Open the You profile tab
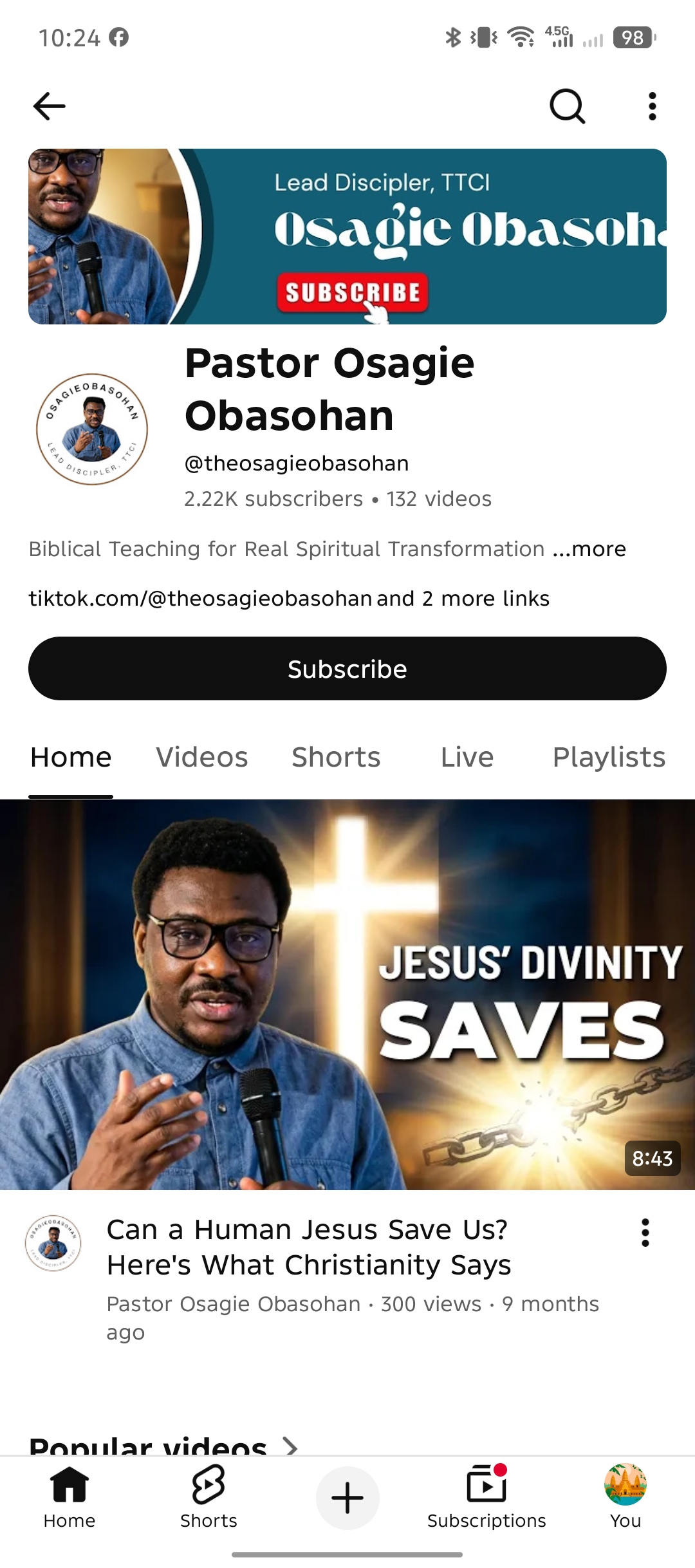Viewport: 695px width, 1568px height. 625,1497
